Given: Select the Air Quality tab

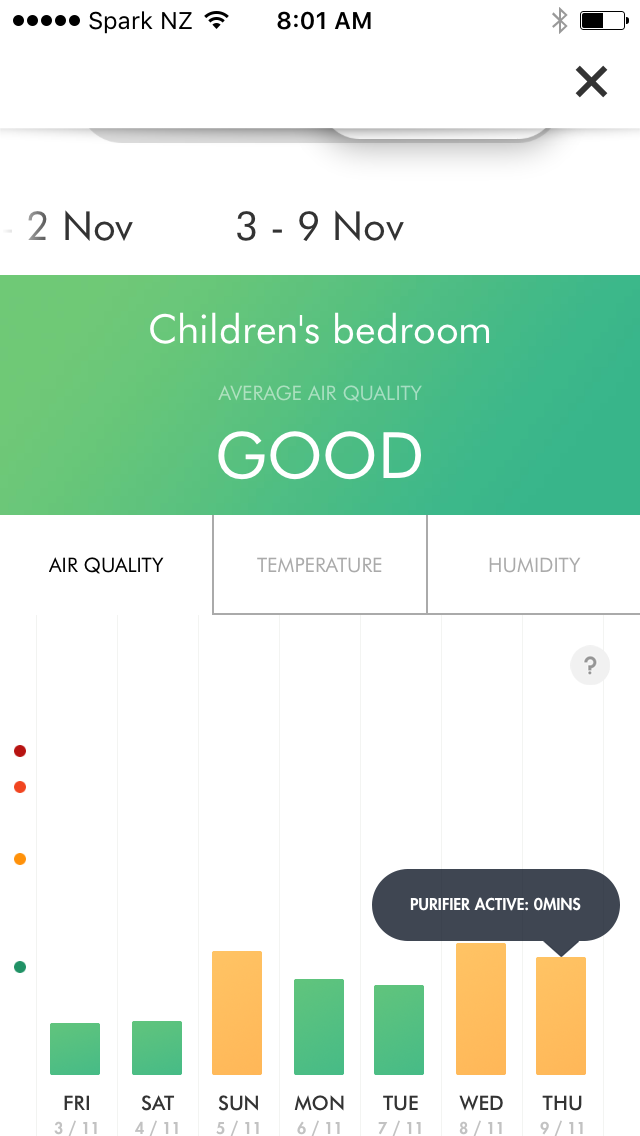Looking at the screenshot, I should [x=106, y=565].
